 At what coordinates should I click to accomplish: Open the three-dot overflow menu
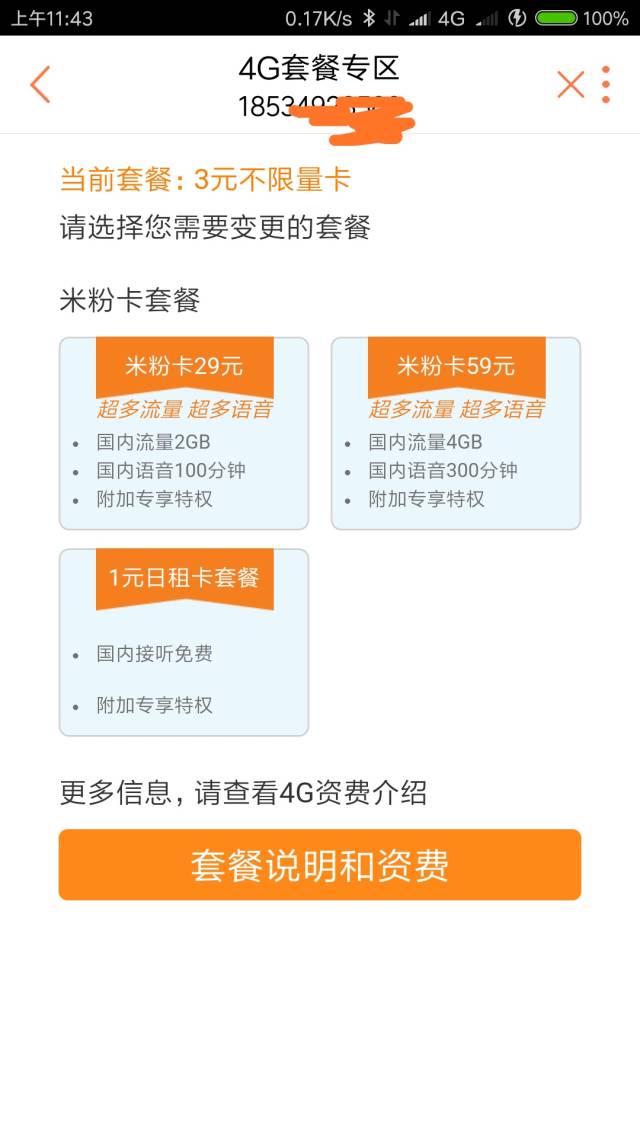(606, 85)
